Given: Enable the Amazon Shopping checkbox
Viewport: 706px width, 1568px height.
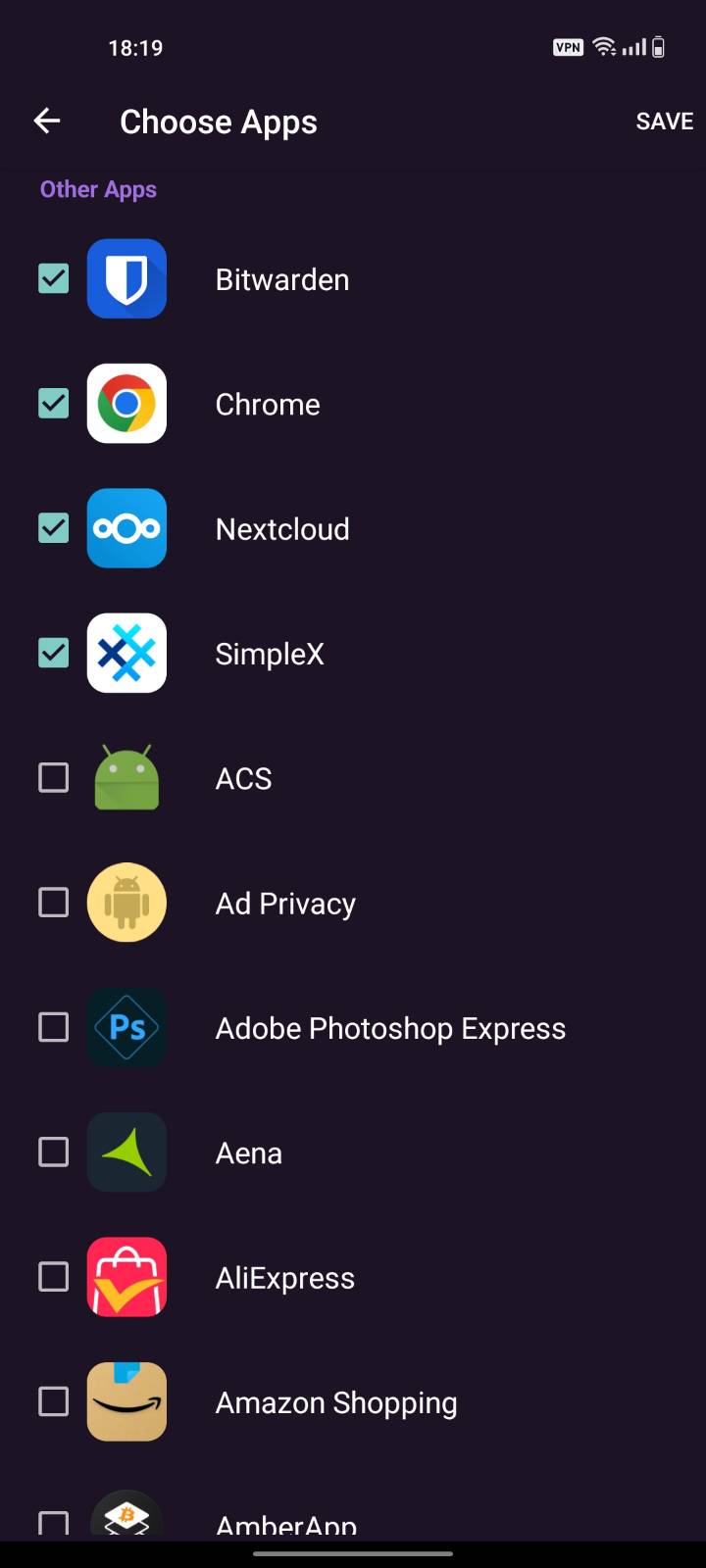Looking at the screenshot, I should point(54,1401).
